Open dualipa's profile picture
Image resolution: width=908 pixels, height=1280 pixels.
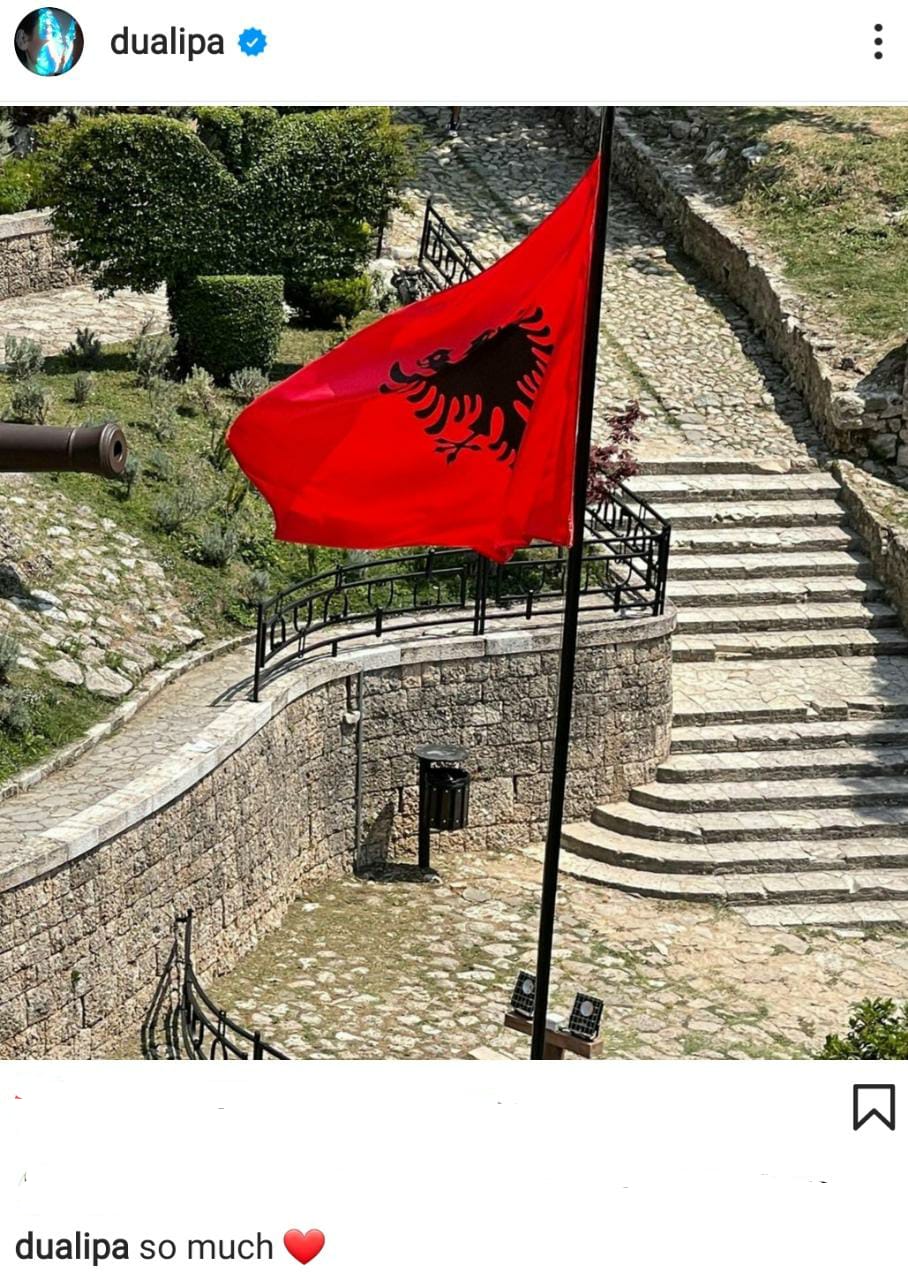tap(49, 42)
